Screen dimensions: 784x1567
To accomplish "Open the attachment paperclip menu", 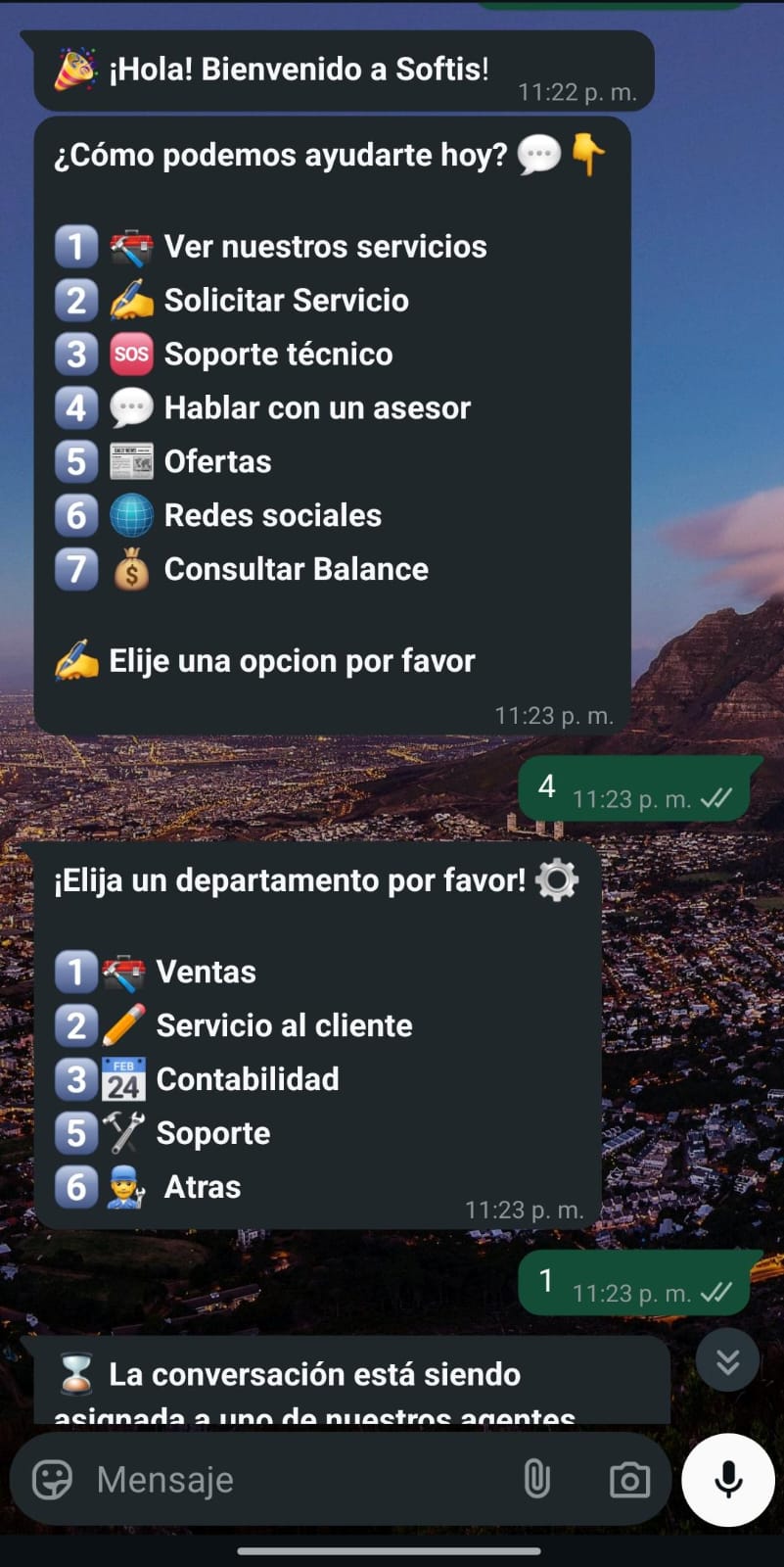I will 536,1479.
